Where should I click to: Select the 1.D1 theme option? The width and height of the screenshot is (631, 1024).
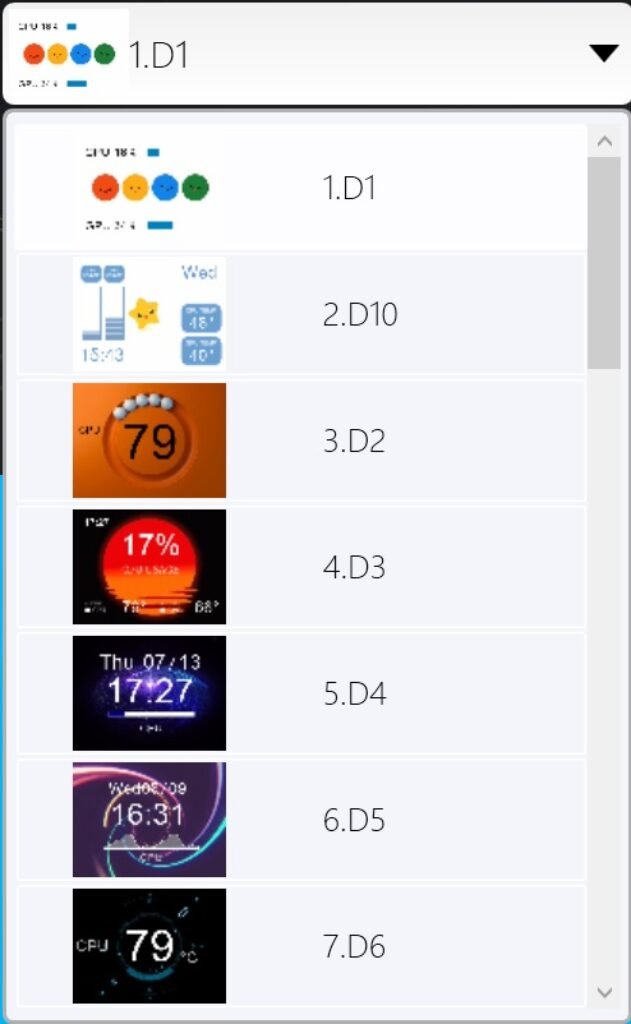tap(300, 188)
